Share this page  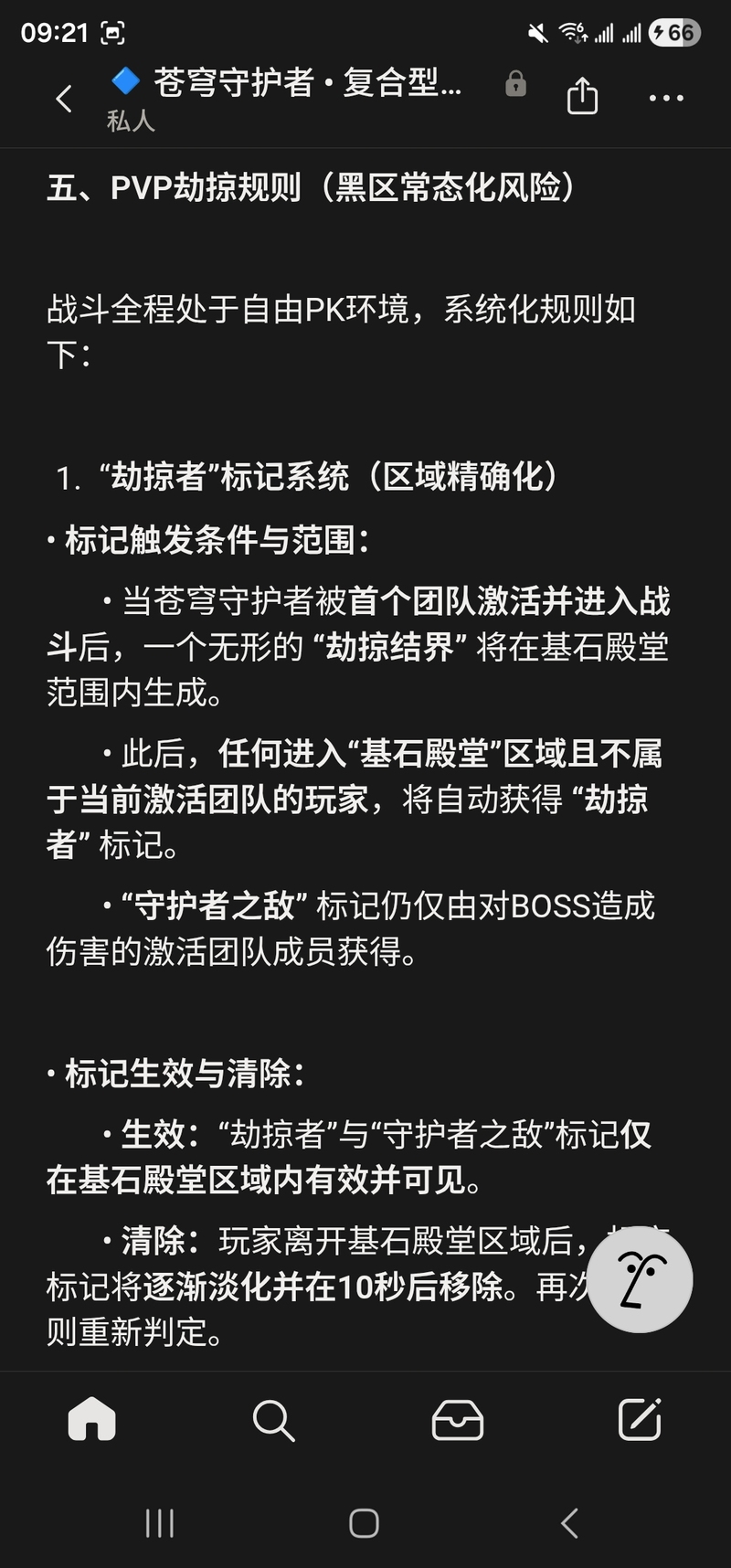582,96
